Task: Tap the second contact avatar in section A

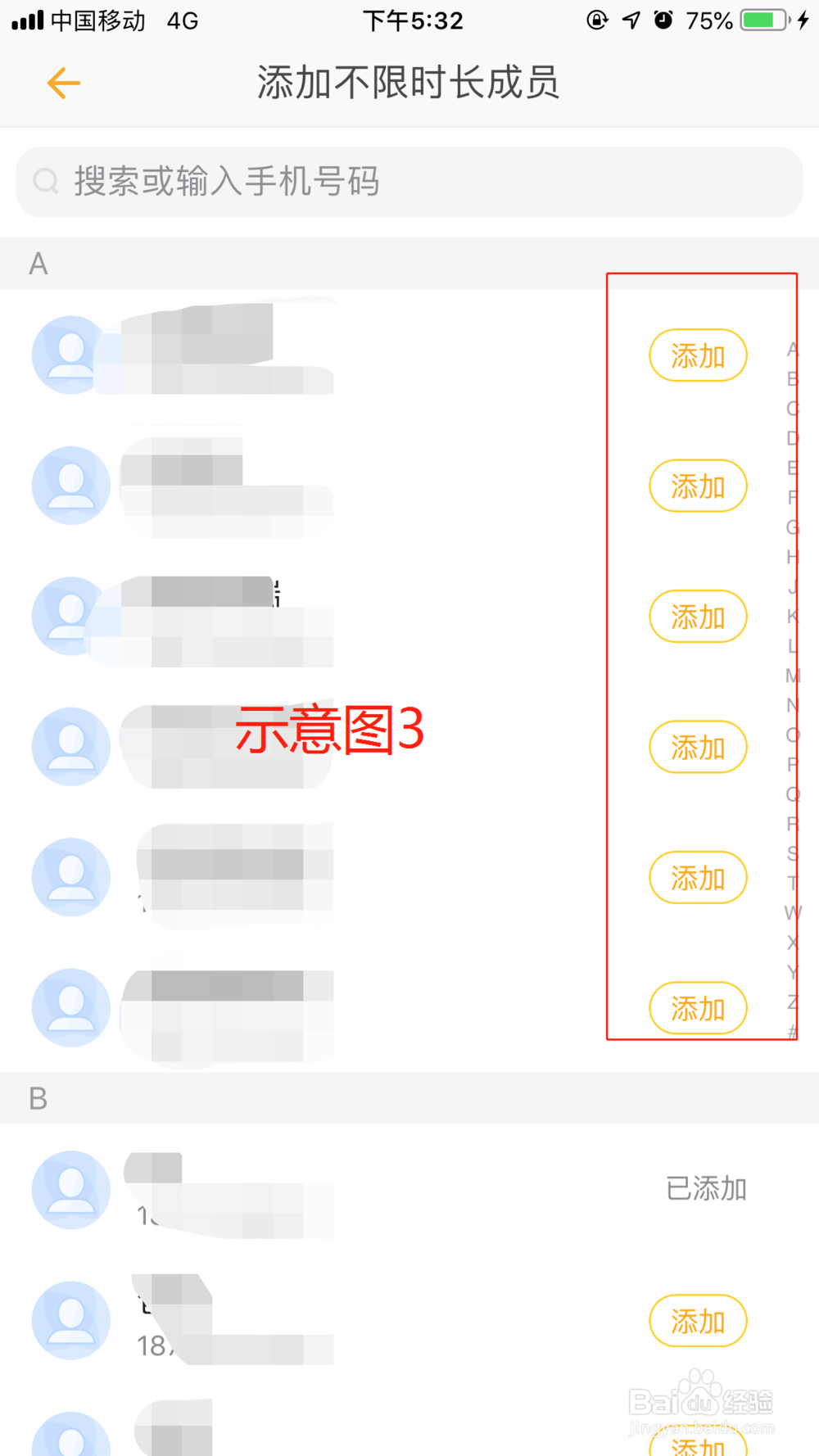Action: pos(70,485)
